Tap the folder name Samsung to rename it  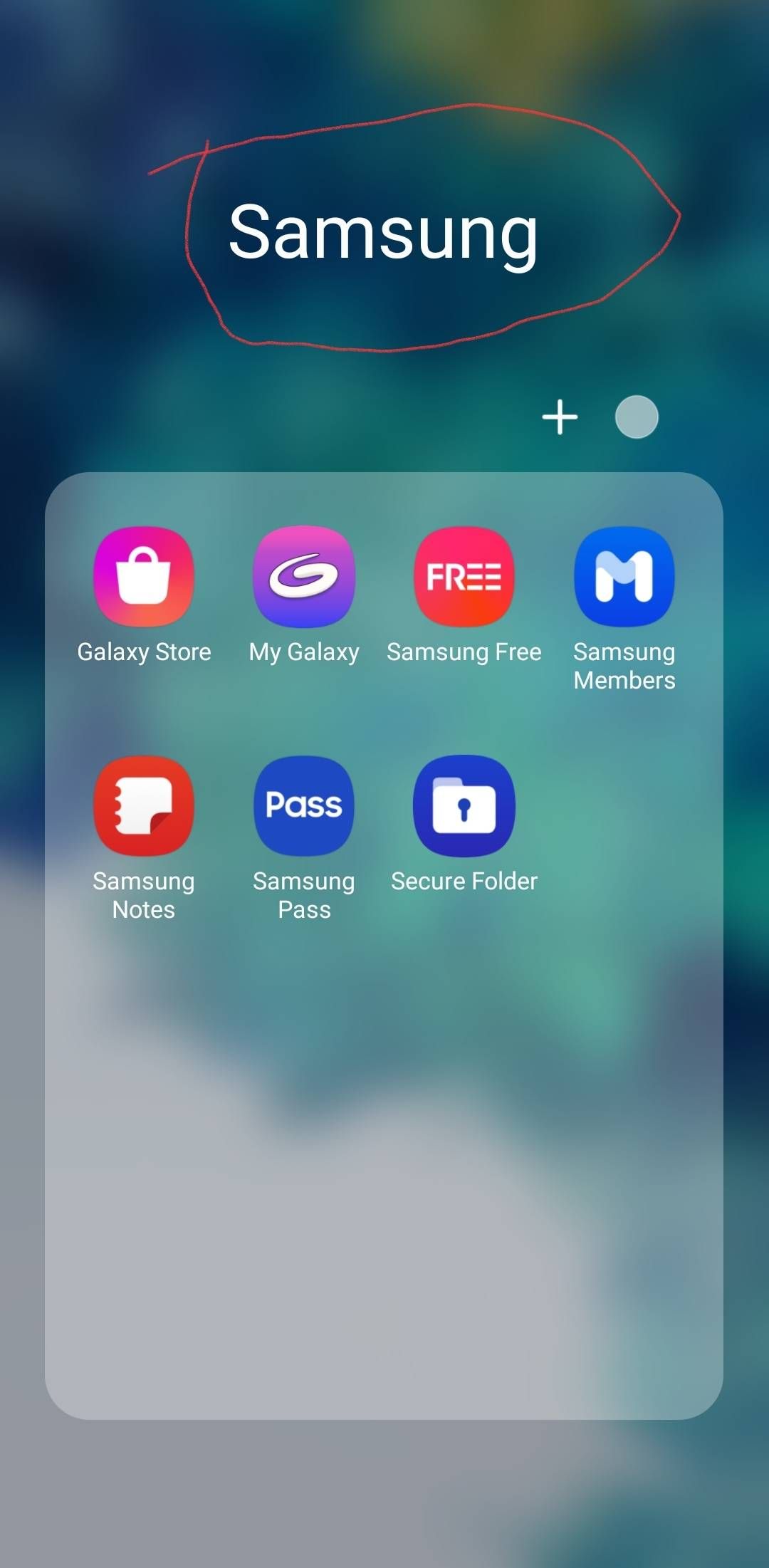(x=384, y=235)
